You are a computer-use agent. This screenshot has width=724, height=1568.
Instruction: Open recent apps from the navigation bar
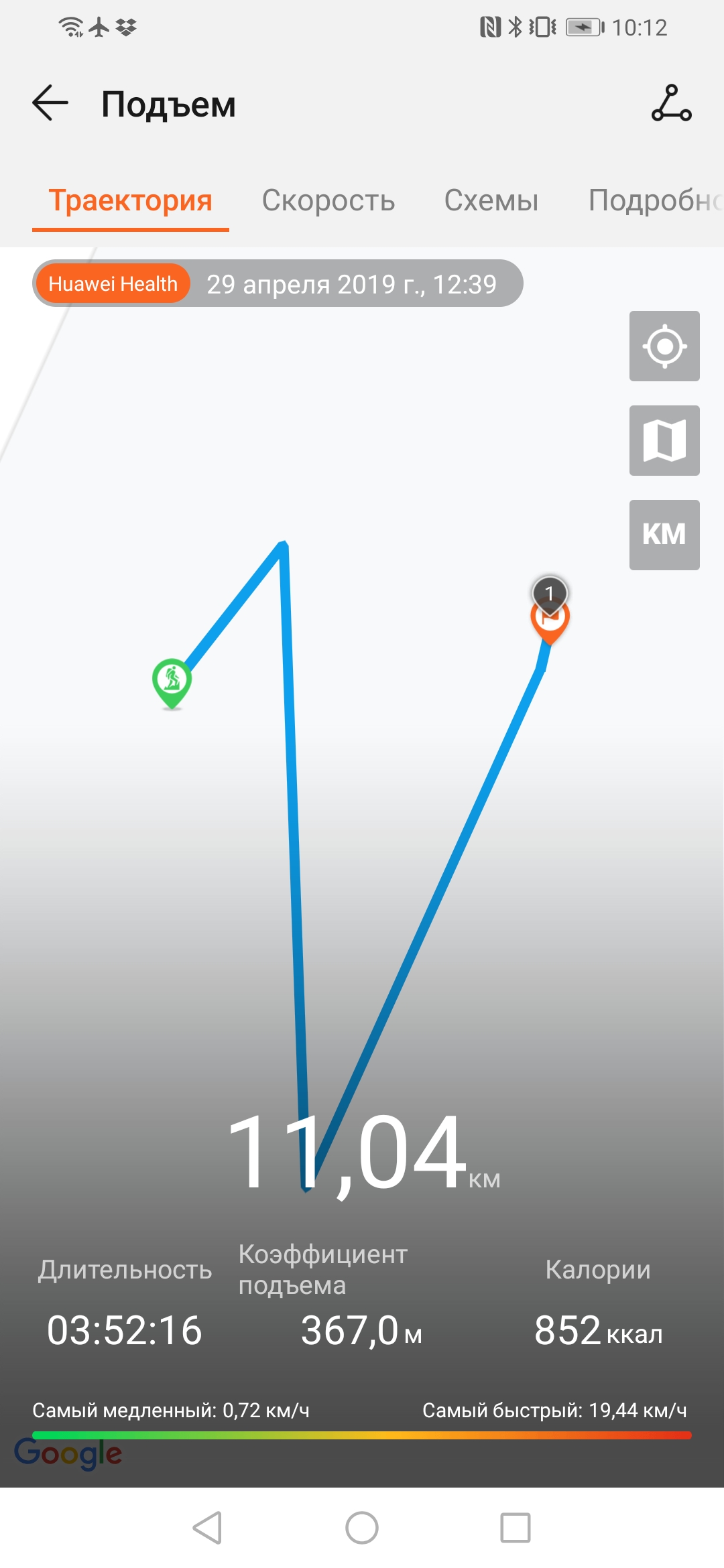(515, 1528)
